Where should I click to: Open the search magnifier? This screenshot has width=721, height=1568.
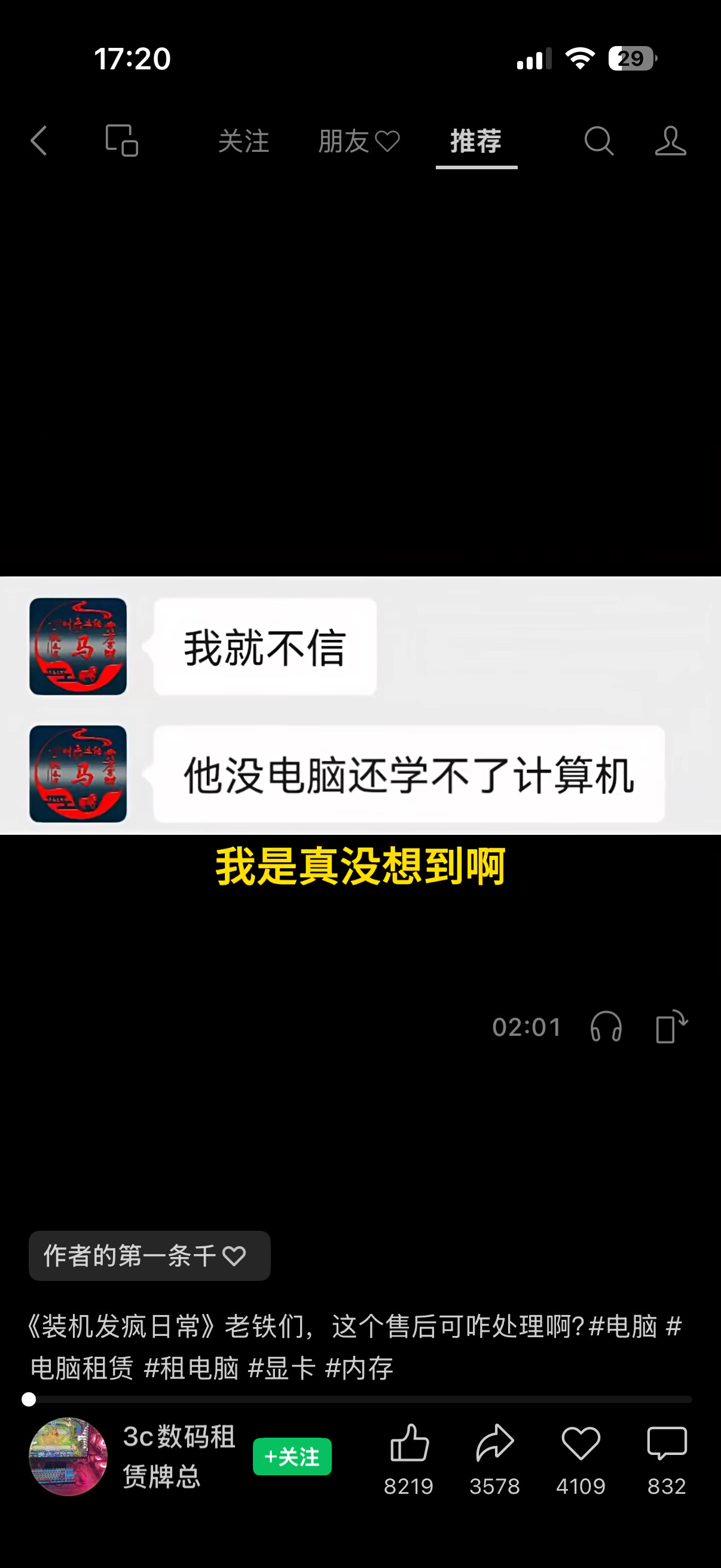598,141
